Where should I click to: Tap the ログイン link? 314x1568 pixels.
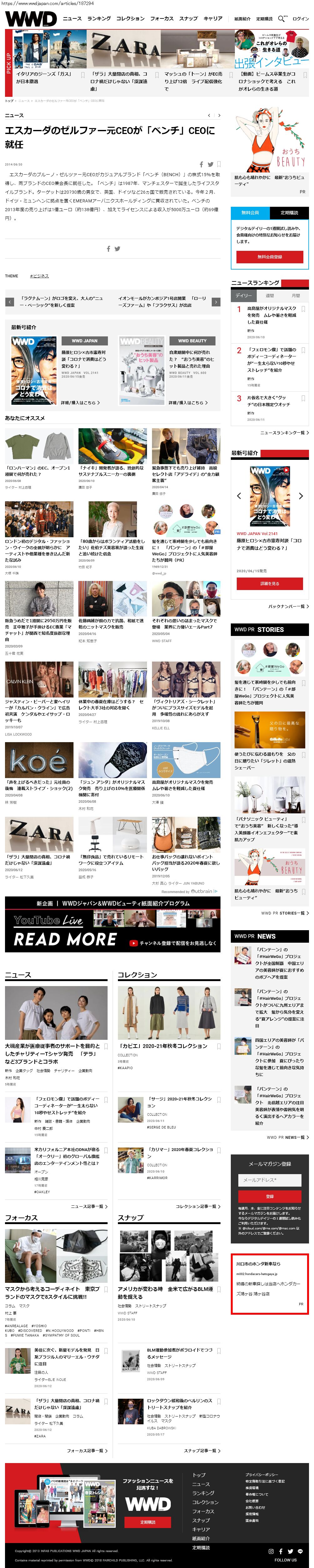point(300,19)
